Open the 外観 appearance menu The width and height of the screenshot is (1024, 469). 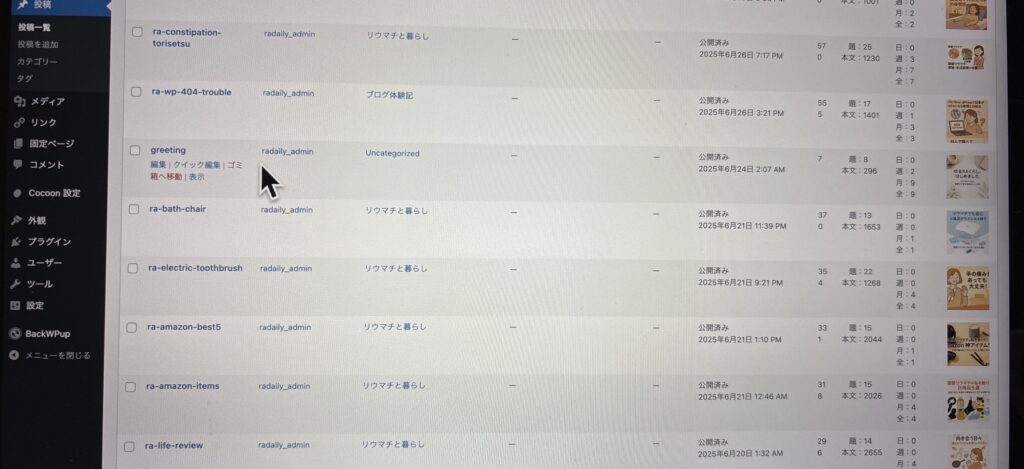37,220
